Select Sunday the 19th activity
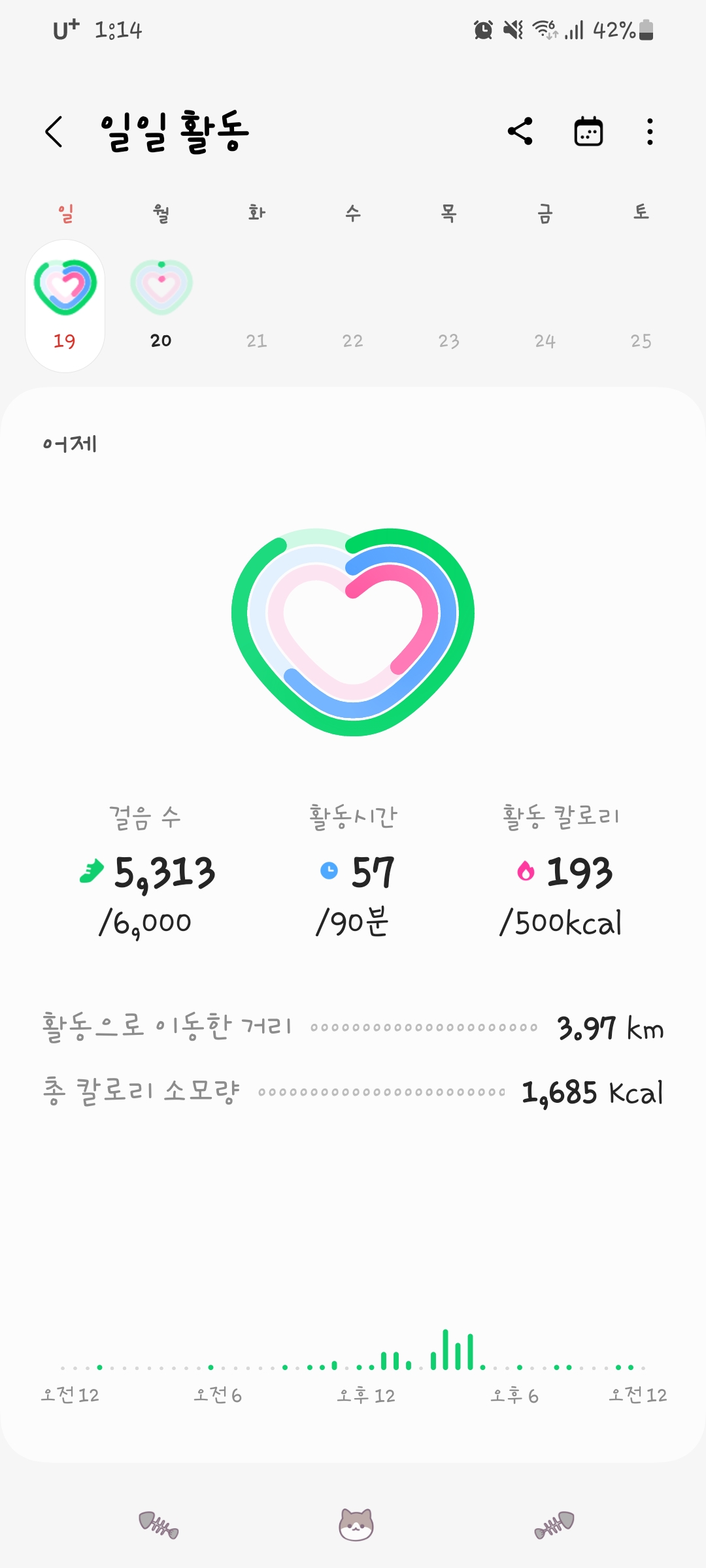 [x=65, y=305]
